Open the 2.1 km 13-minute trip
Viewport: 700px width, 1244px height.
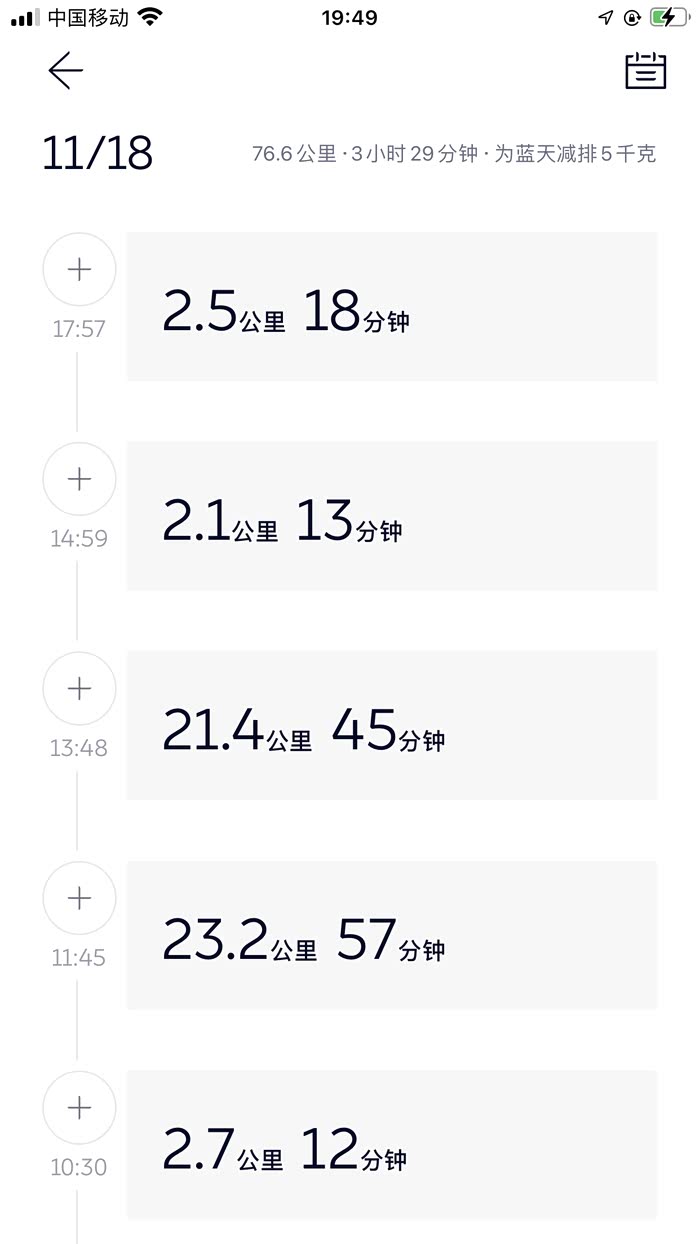click(x=392, y=515)
